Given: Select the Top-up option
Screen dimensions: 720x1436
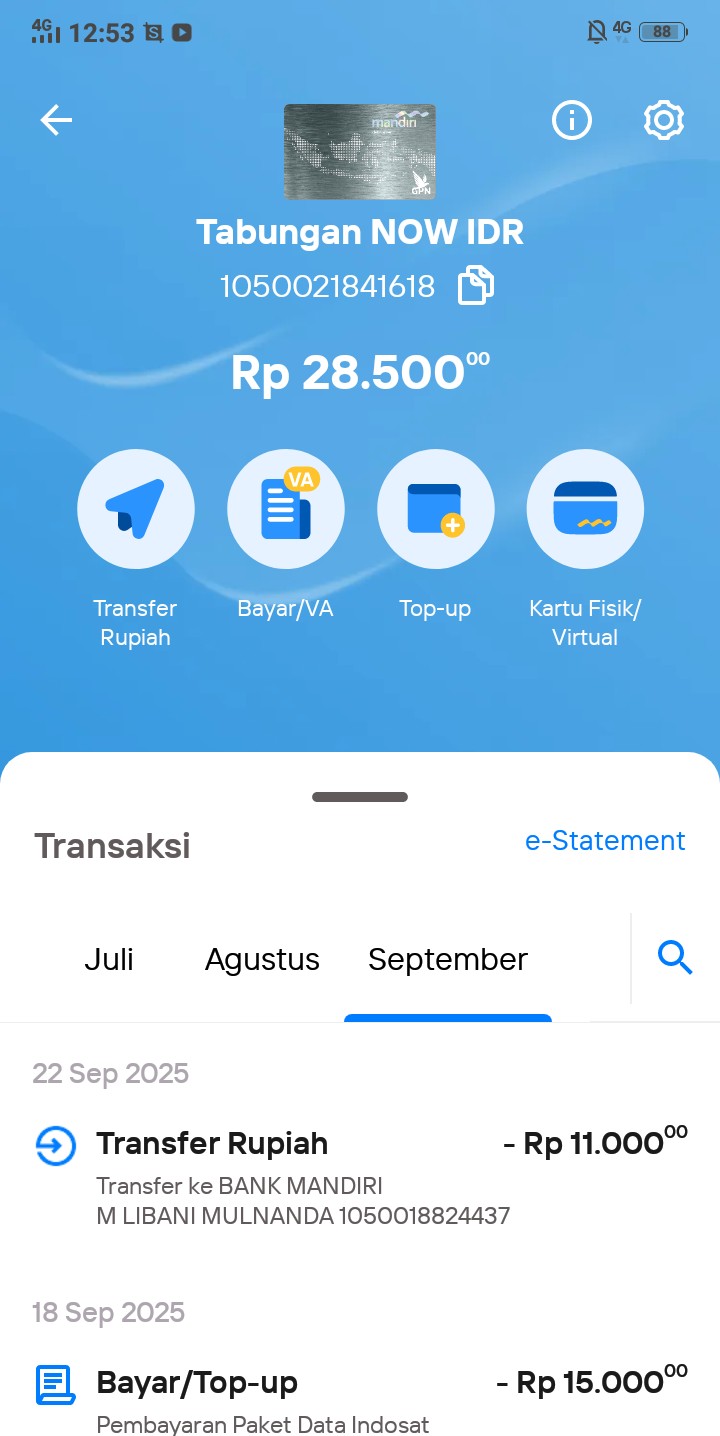Looking at the screenshot, I should (x=435, y=509).
